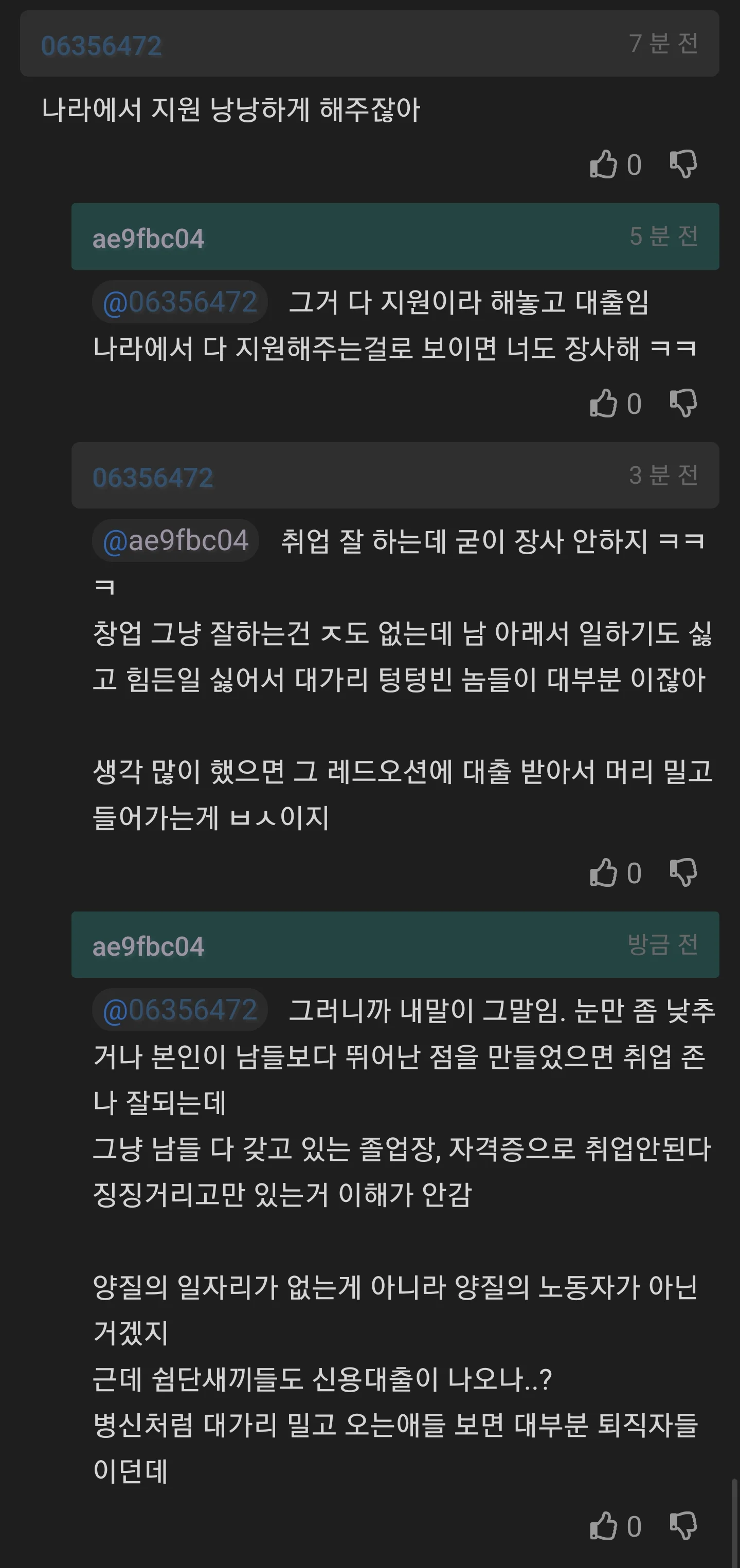Dislike the reply posted 5분 전

pos(683,403)
